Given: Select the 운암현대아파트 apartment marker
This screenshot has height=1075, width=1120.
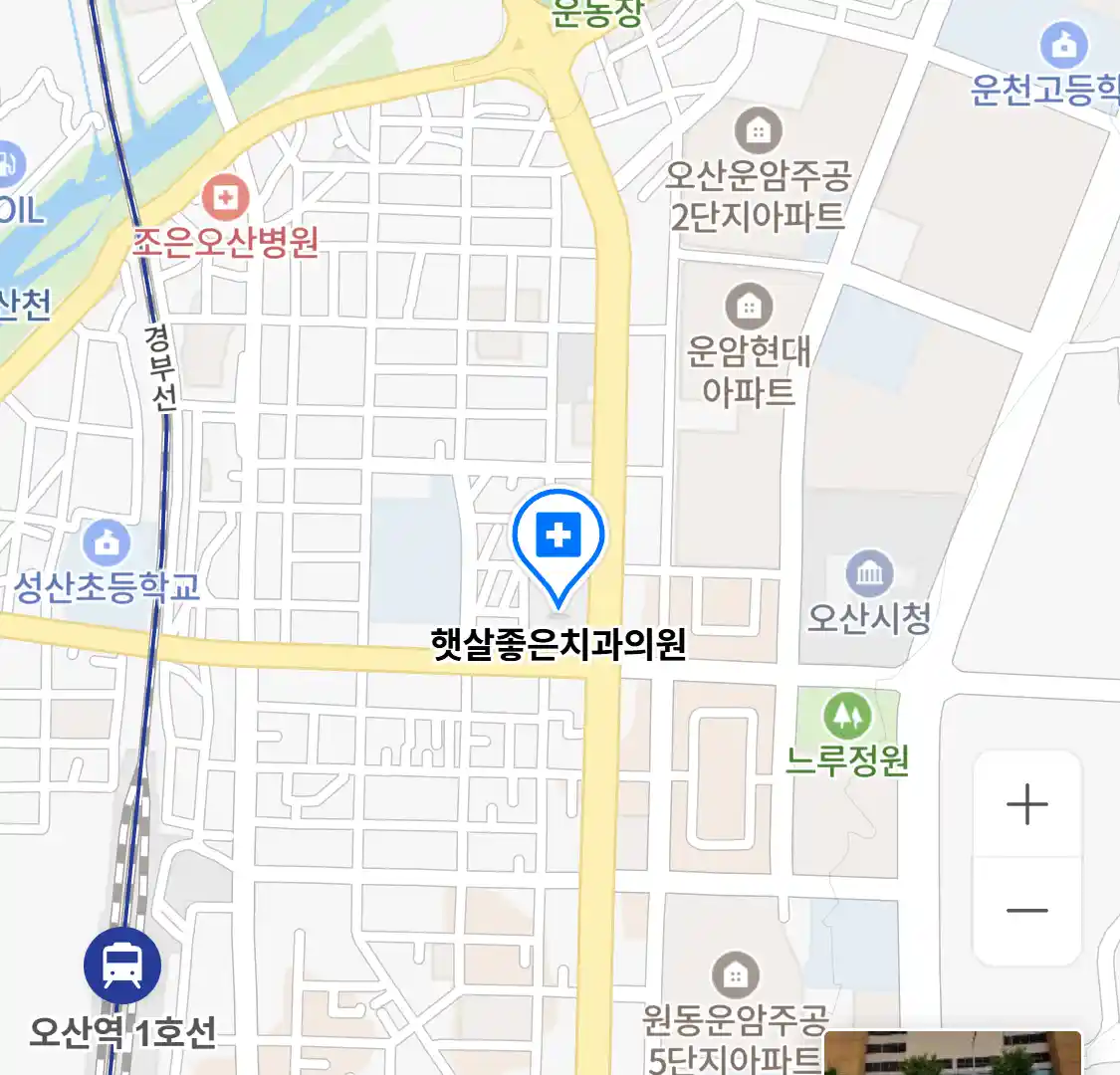Looking at the screenshot, I should coord(749,308).
